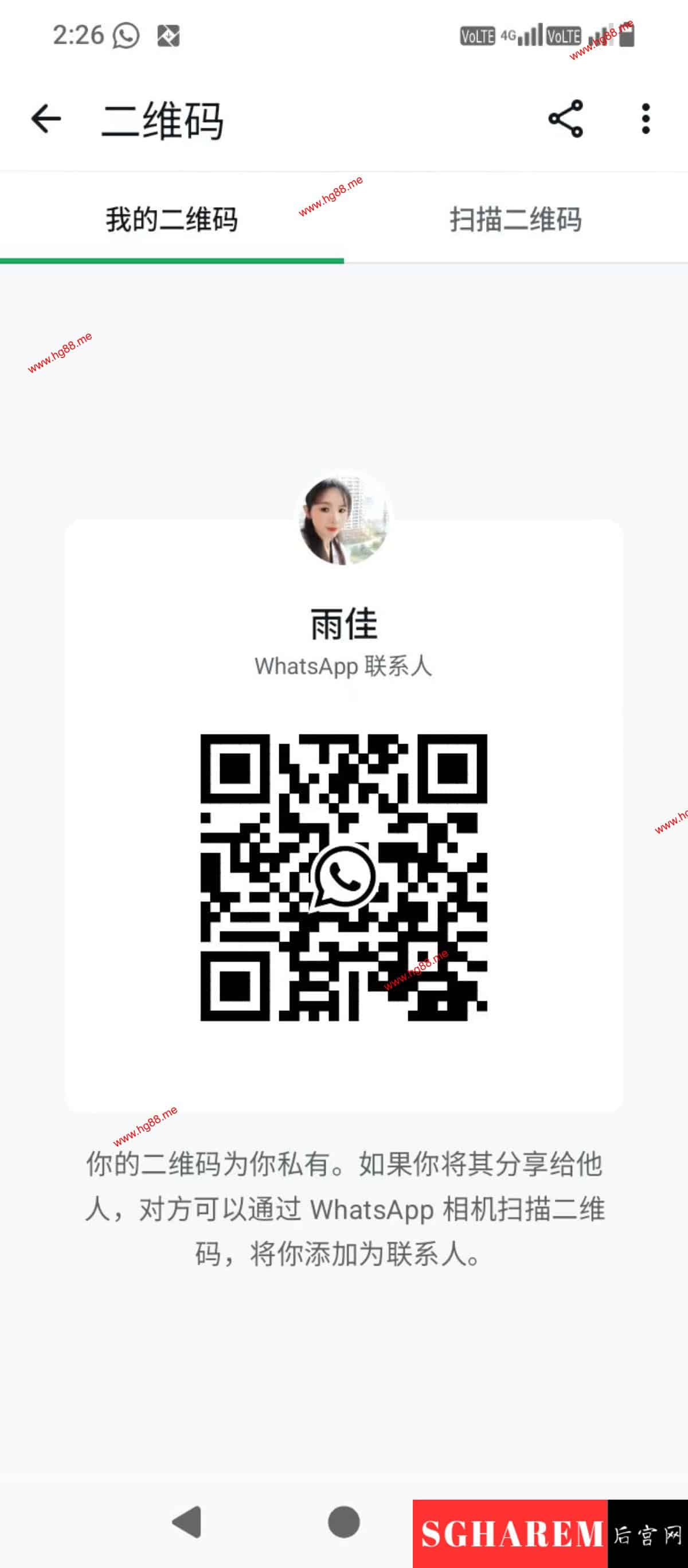Go back using the top arrow
Screen dimensions: 688x1568
click(46, 118)
